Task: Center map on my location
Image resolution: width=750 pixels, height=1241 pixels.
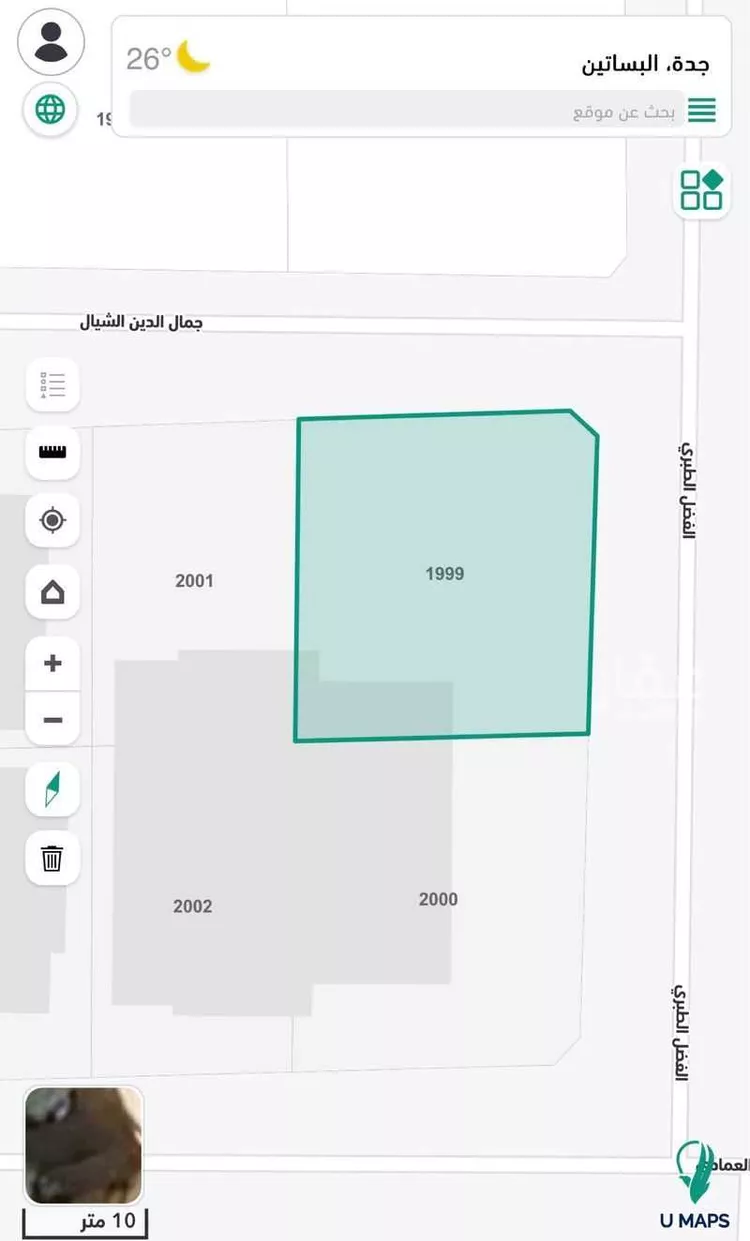Action: (52, 521)
